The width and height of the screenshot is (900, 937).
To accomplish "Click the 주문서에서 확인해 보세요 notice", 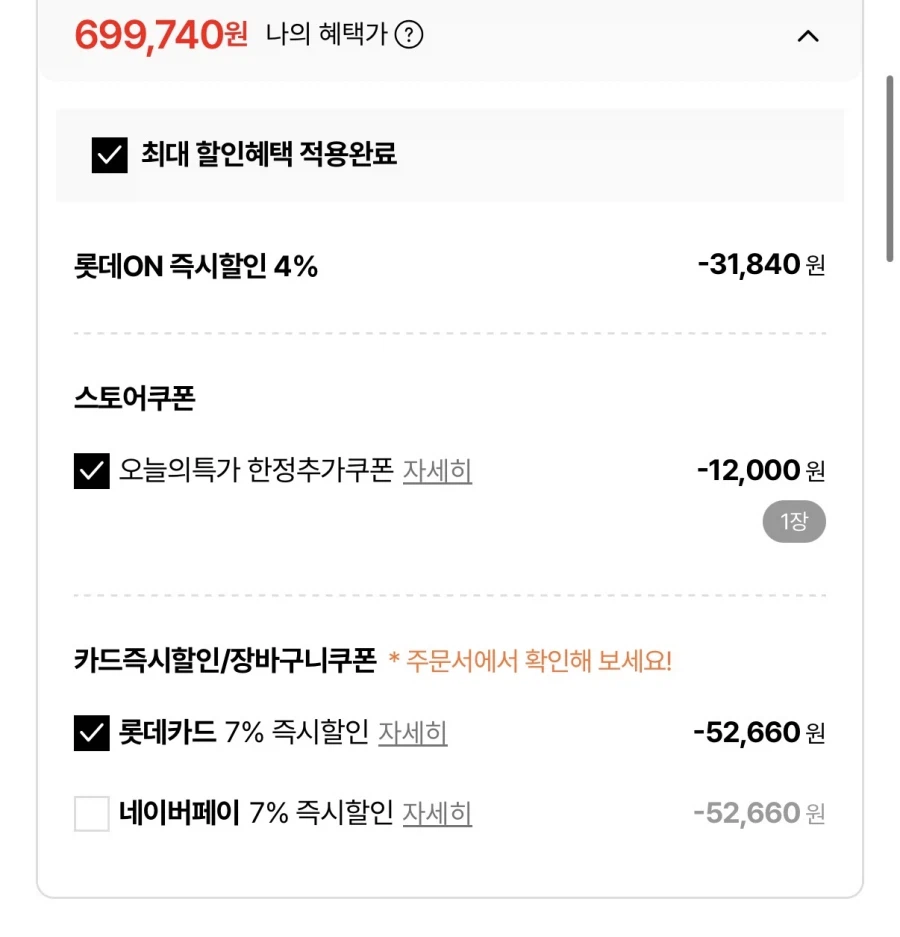I will pos(535,660).
